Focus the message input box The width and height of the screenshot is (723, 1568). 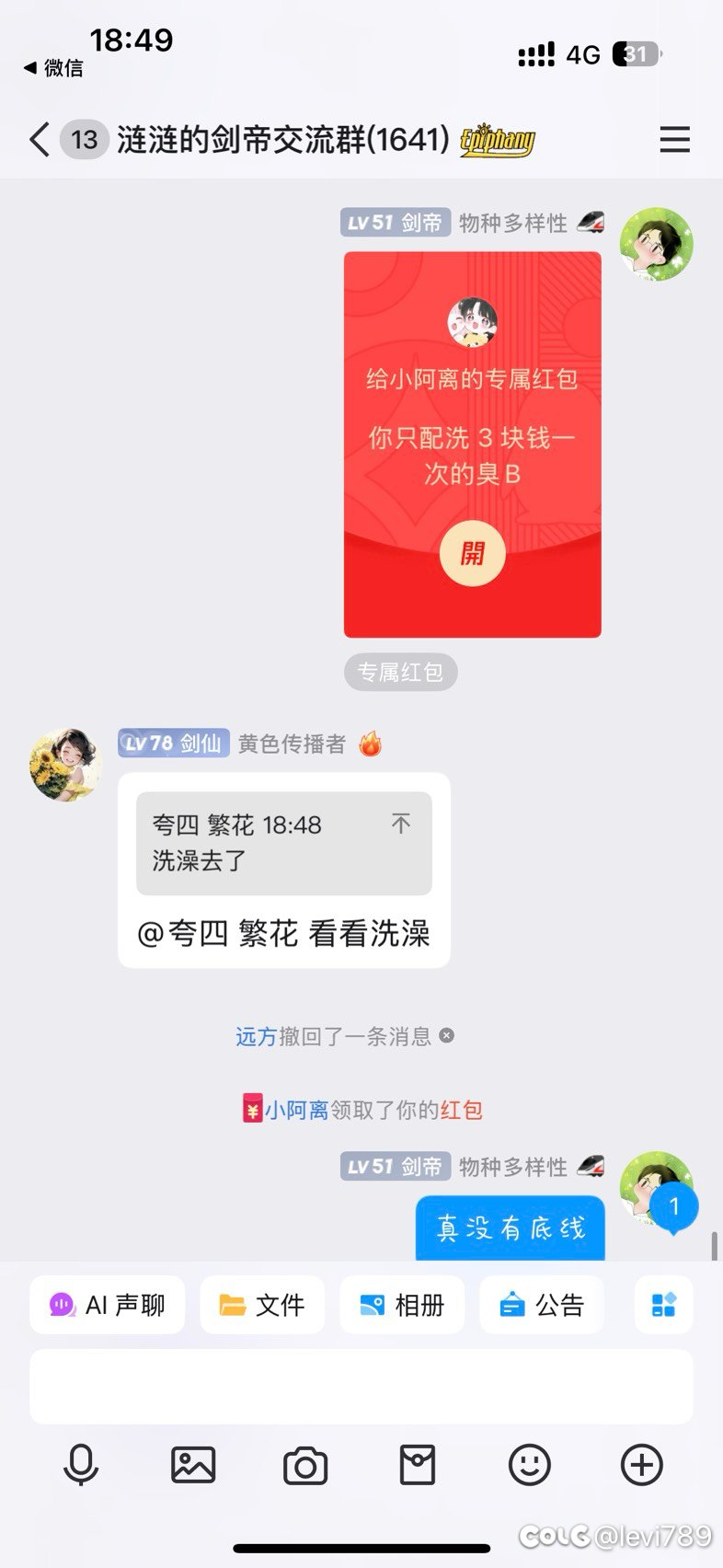pyautogui.click(x=361, y=1387)
